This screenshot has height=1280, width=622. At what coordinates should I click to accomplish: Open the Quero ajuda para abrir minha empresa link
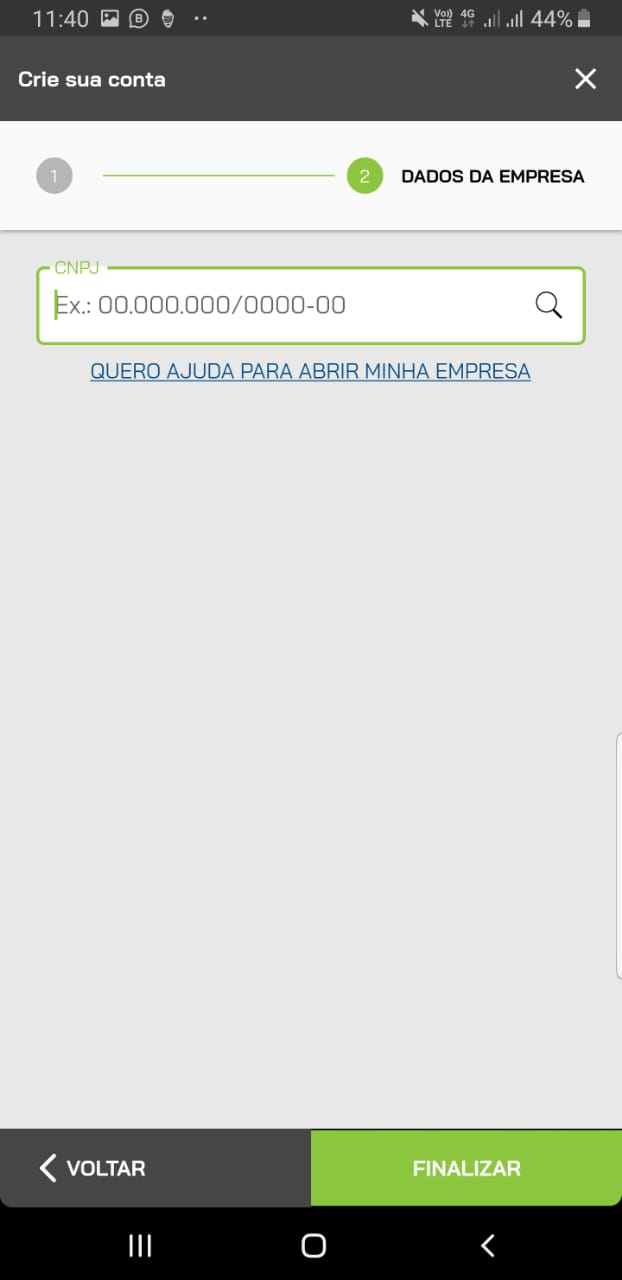pos(310,371)
